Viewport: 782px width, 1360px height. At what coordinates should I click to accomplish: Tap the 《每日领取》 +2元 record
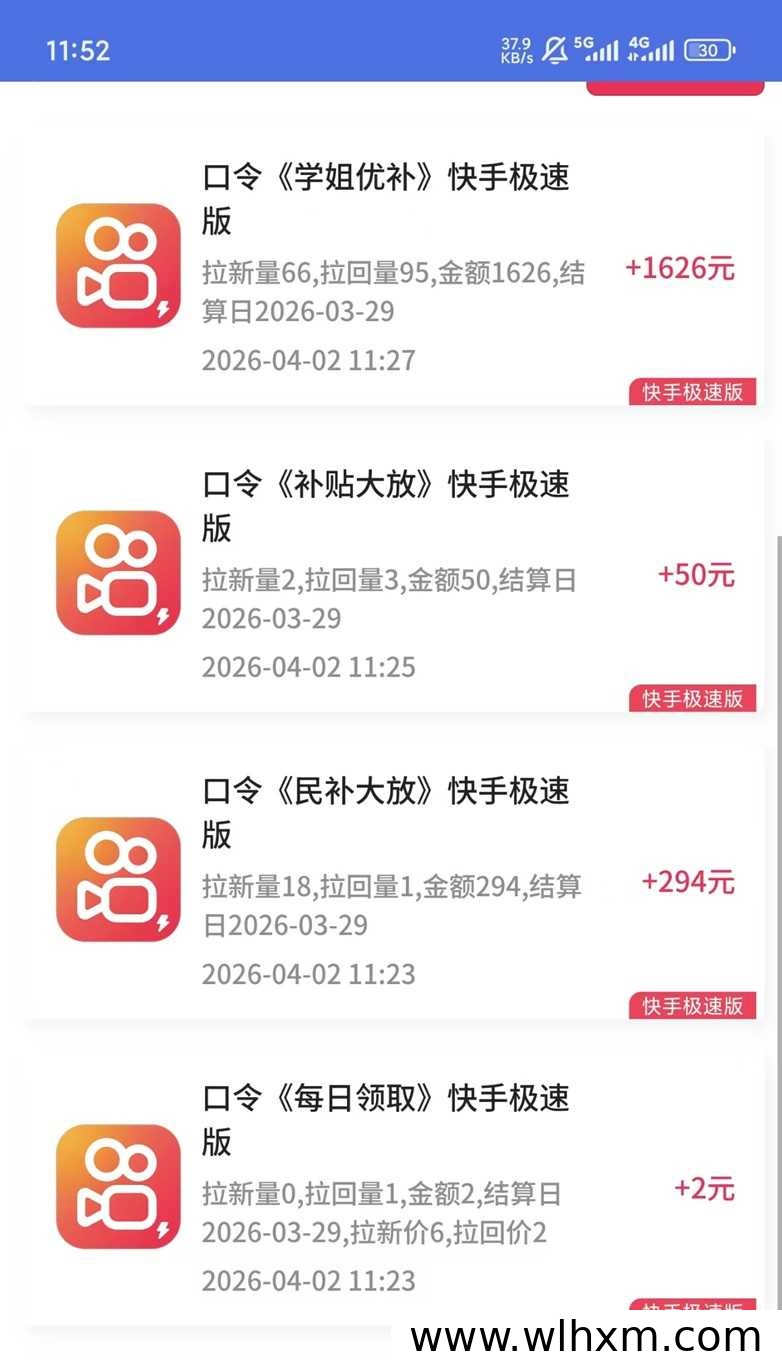(392, 1188)
